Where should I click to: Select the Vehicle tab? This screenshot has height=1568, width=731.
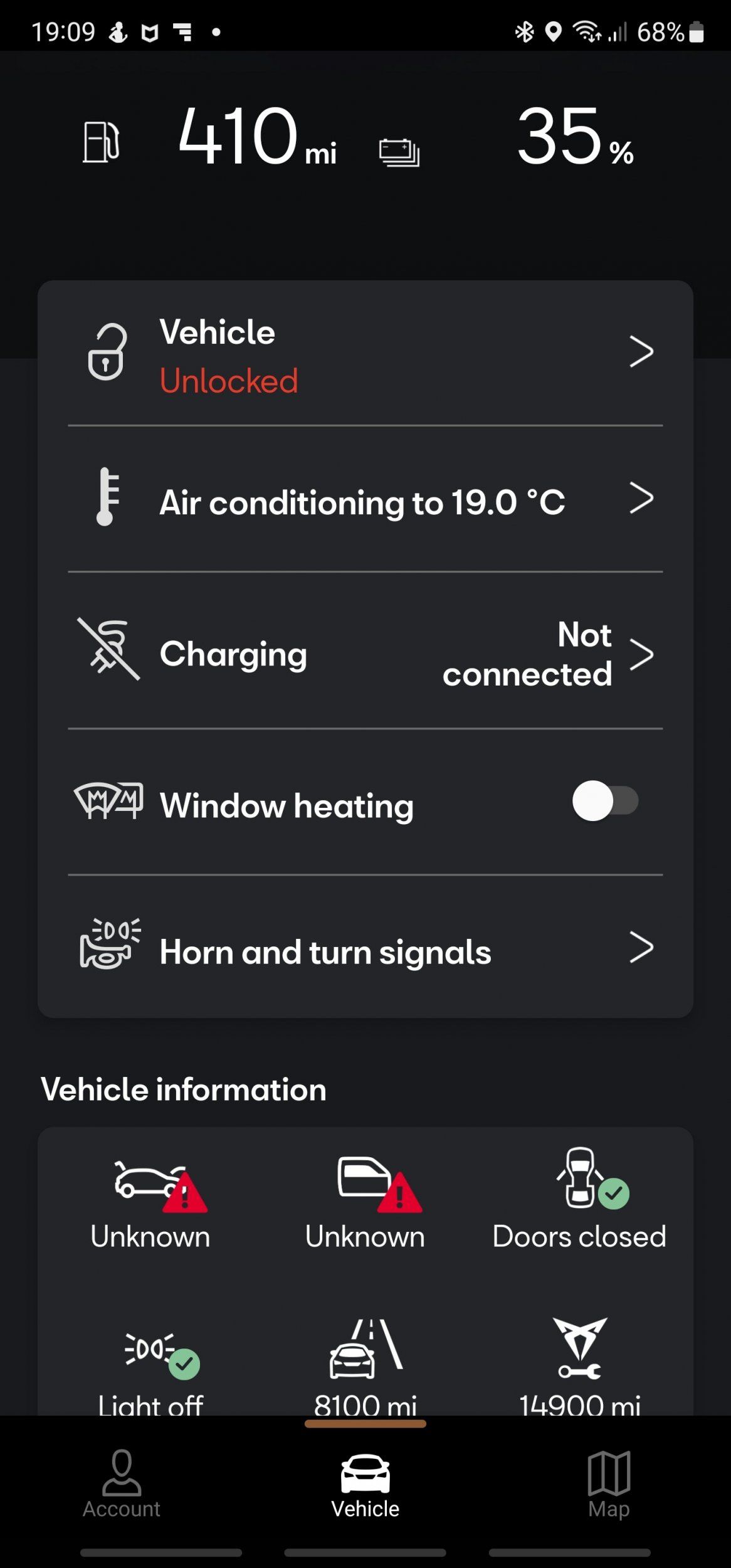[x=365, y=1484]
